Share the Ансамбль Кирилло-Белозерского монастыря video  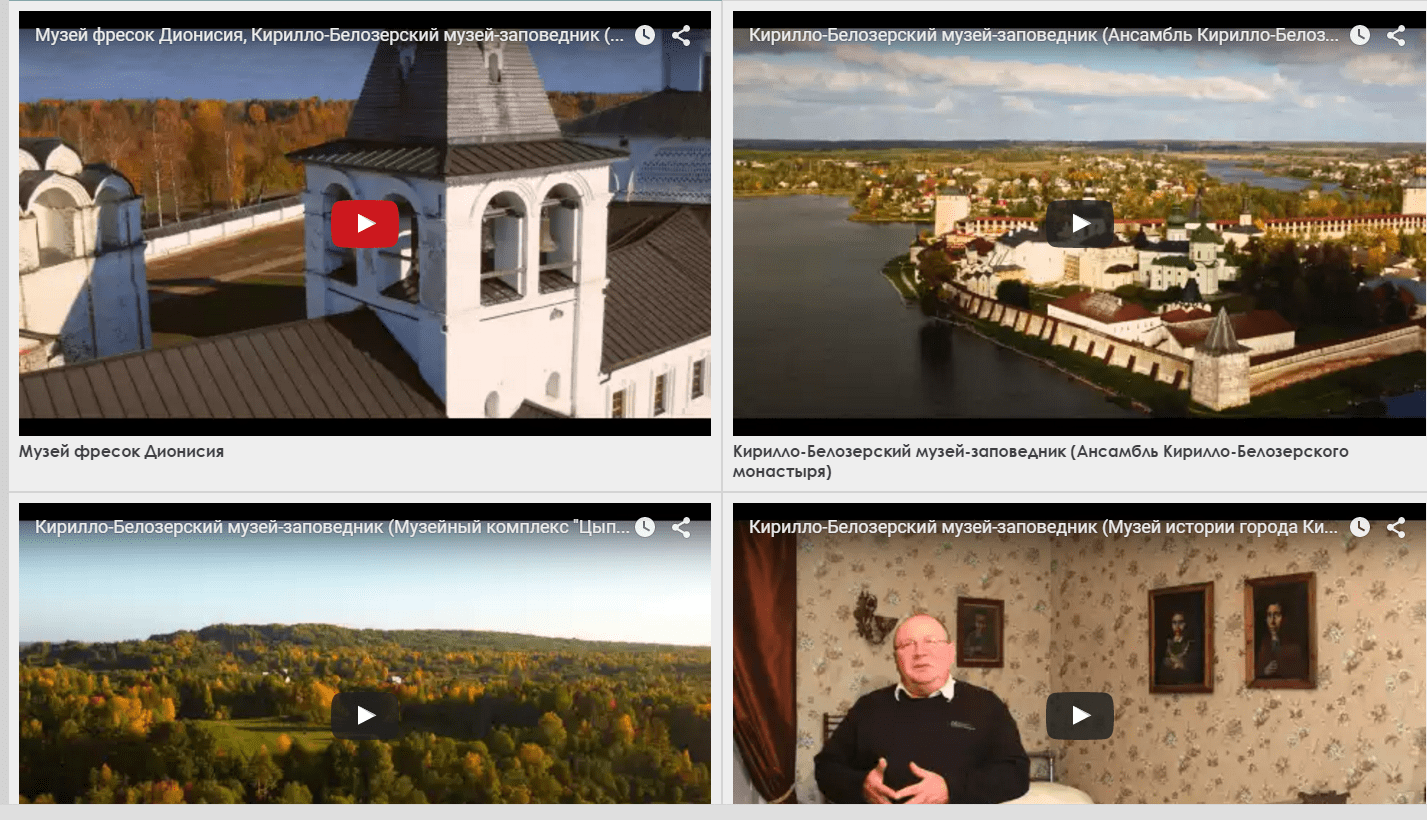click(1396, 35)
